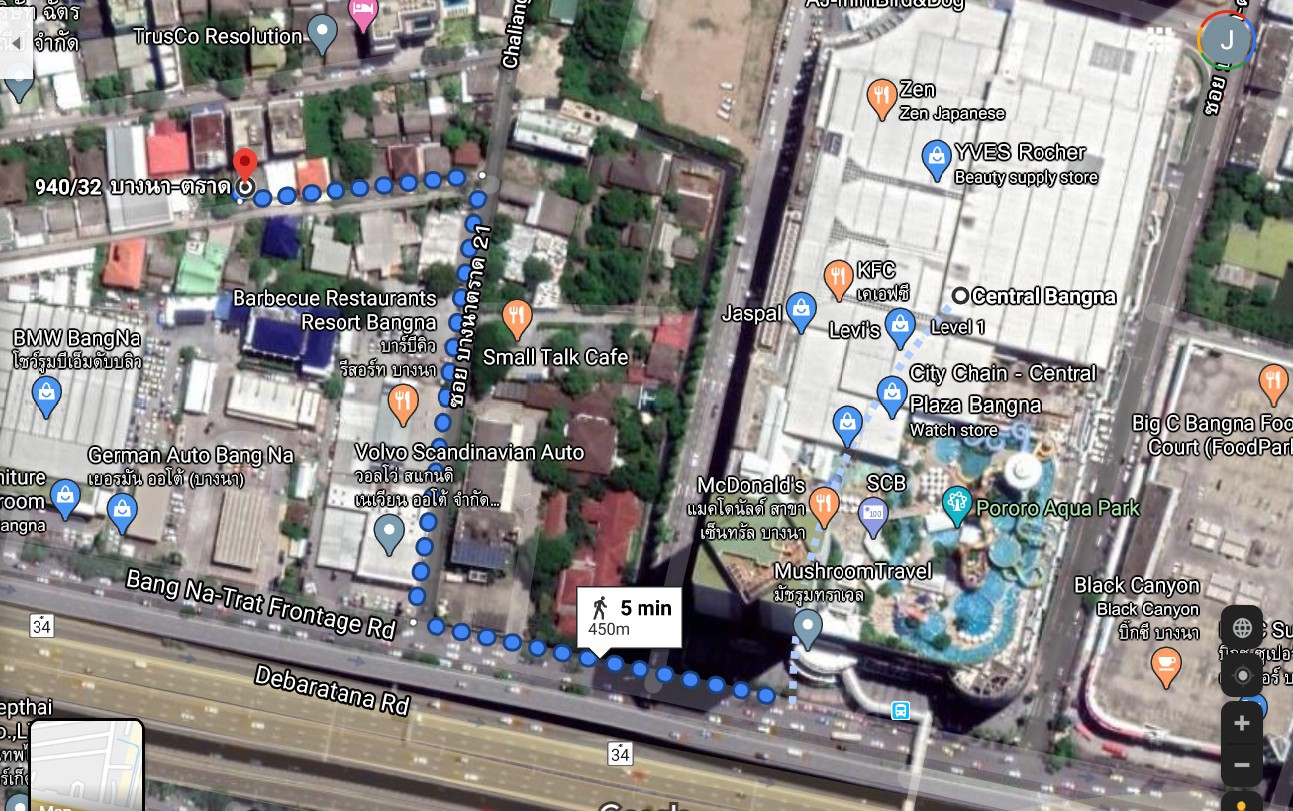
Task: Tap the McDonald's map marker
Action: (824, 506)
